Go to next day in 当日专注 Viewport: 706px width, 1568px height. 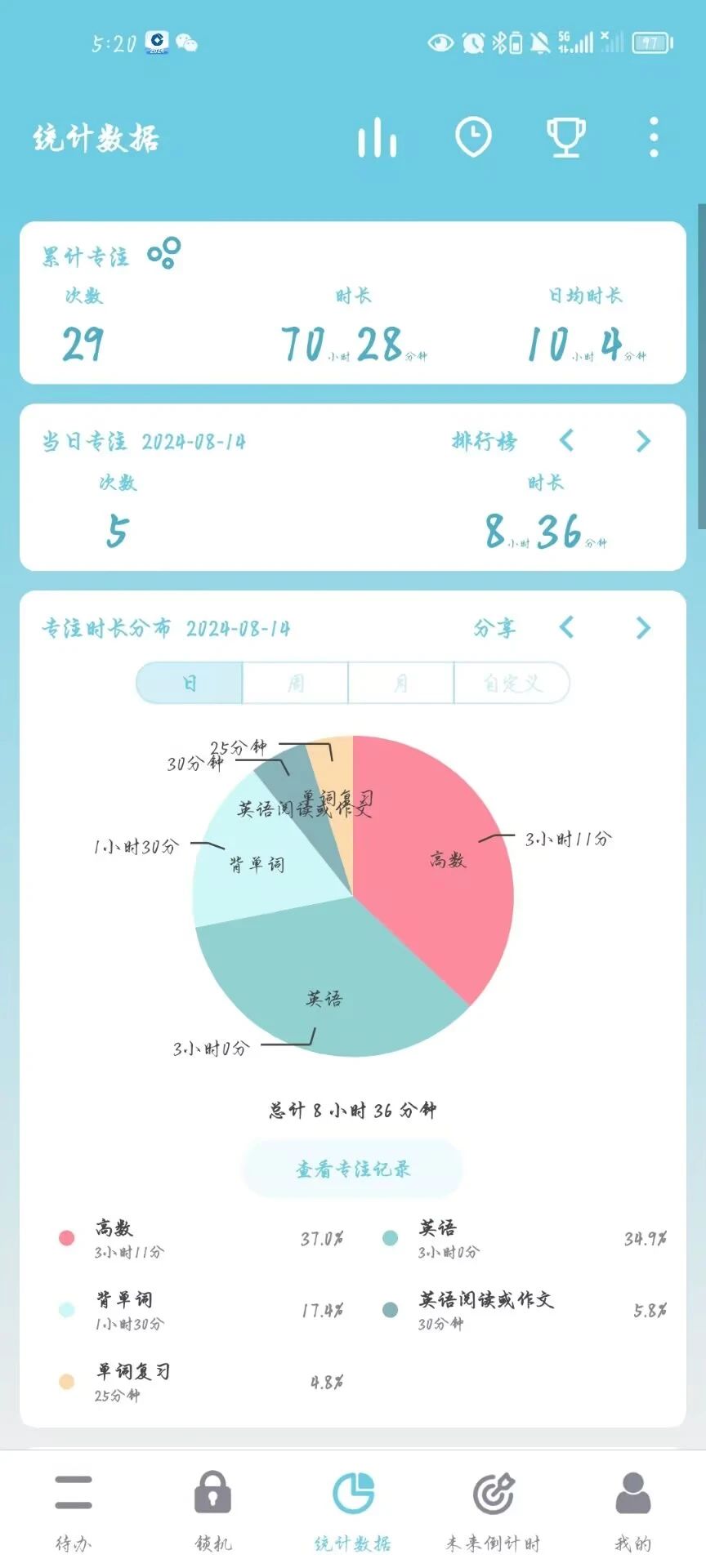643,441
